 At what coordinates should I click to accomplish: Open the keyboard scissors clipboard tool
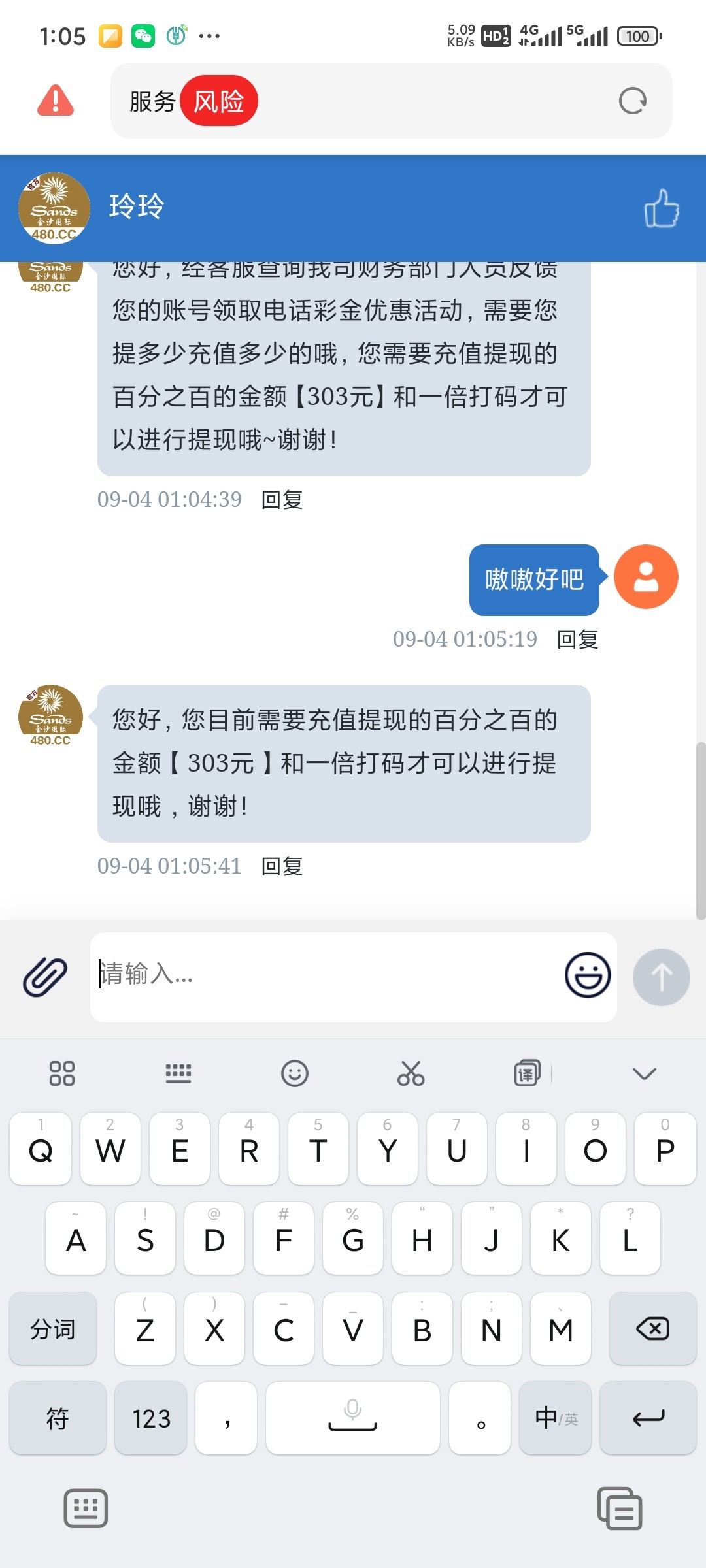411,1073
